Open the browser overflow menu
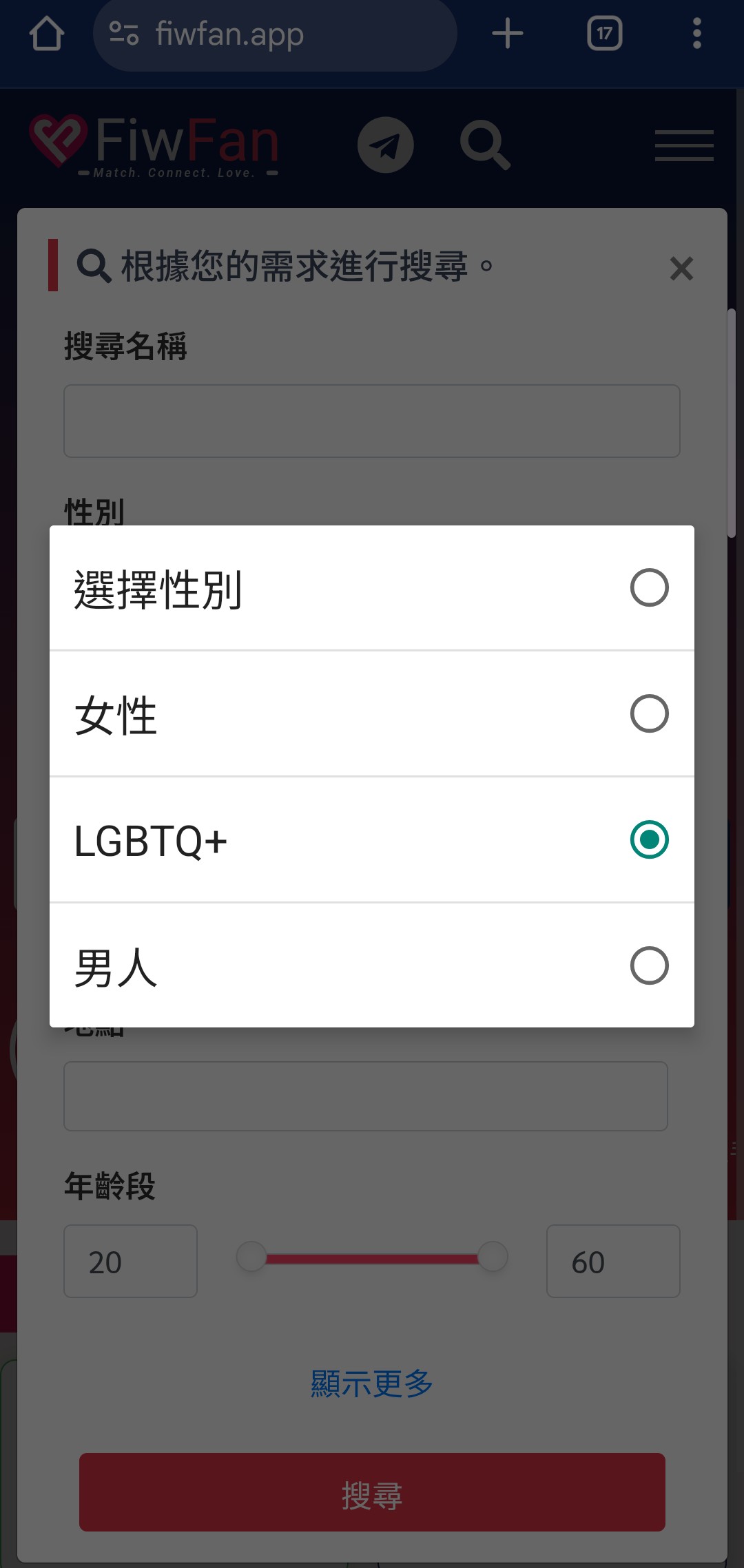The height and width of the screenshot is (1568, 744). (x=697, y=34)
